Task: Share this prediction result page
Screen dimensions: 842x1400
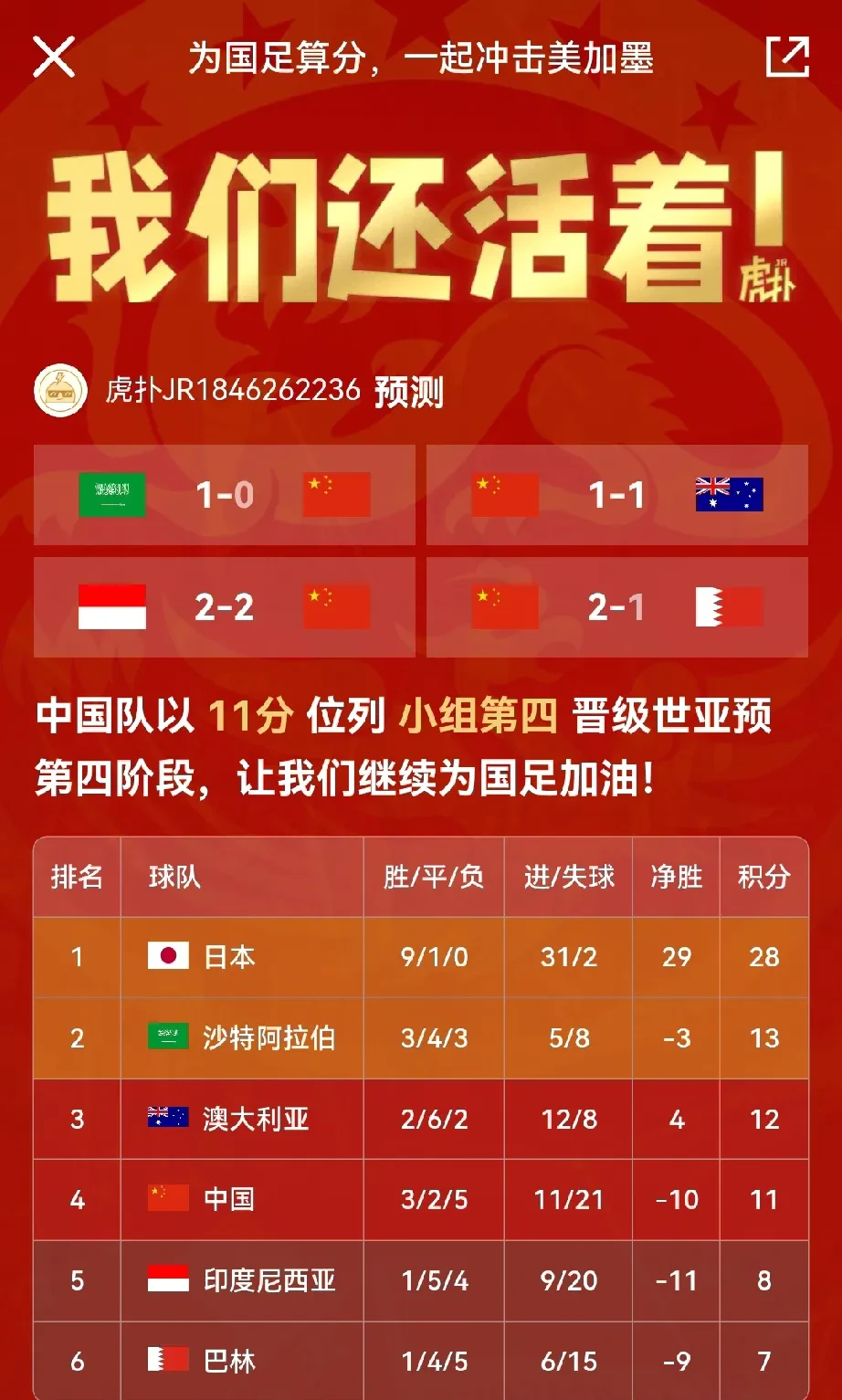Action: (786, 58)
